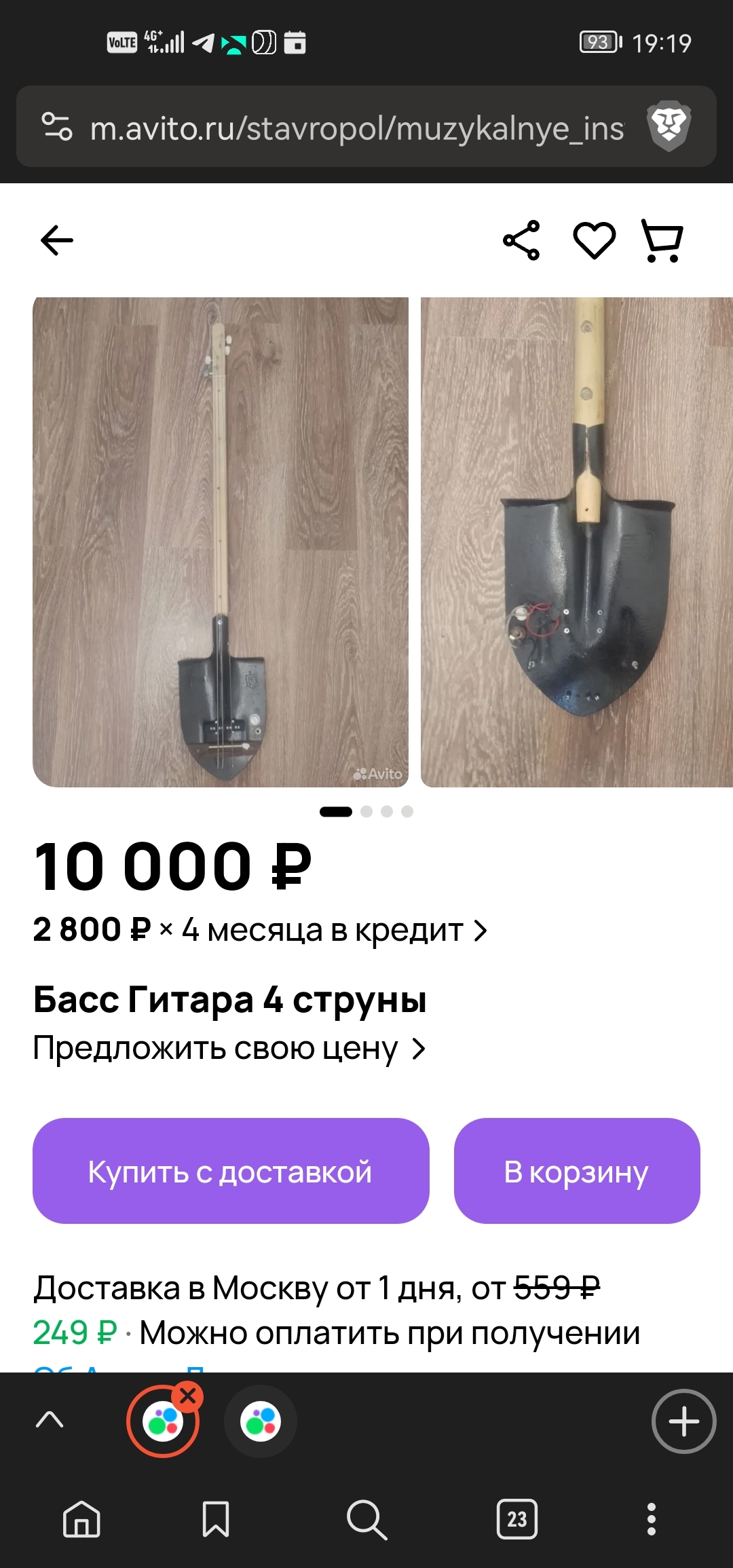The width and height of the screenshot is (733, 1568).
Task: Tap Купить с доставкой button
Action: (x=231, y=1171)
